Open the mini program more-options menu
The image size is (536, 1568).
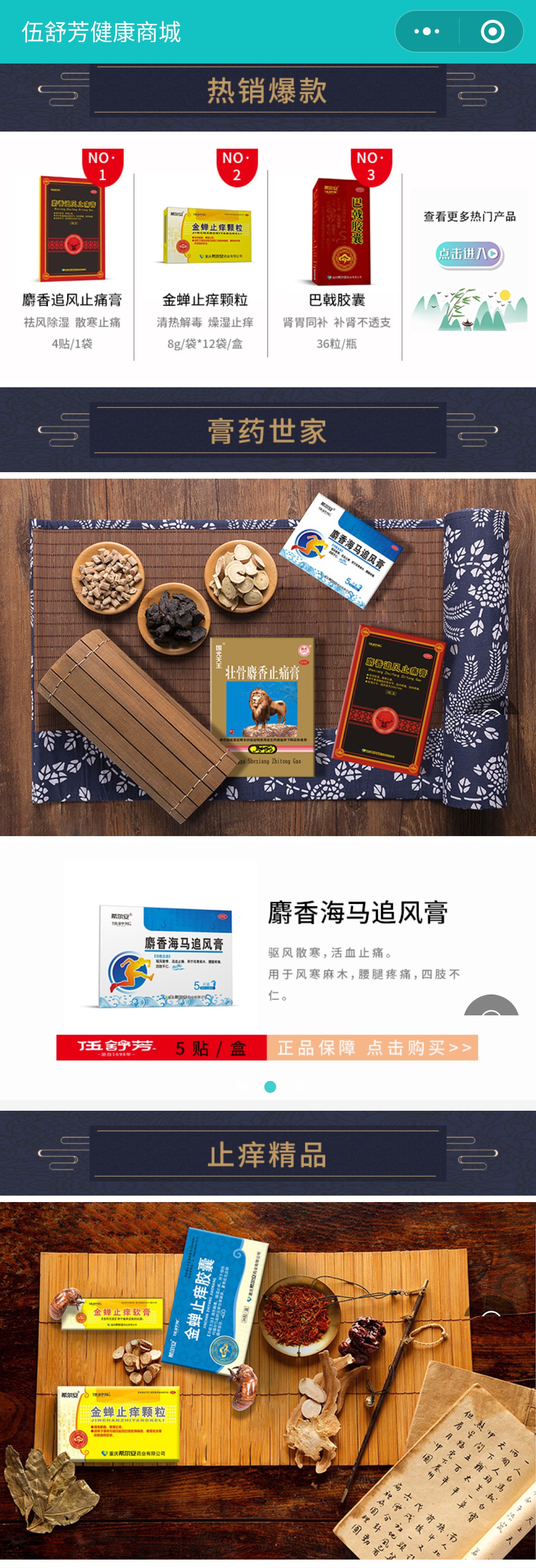(426, 32)
